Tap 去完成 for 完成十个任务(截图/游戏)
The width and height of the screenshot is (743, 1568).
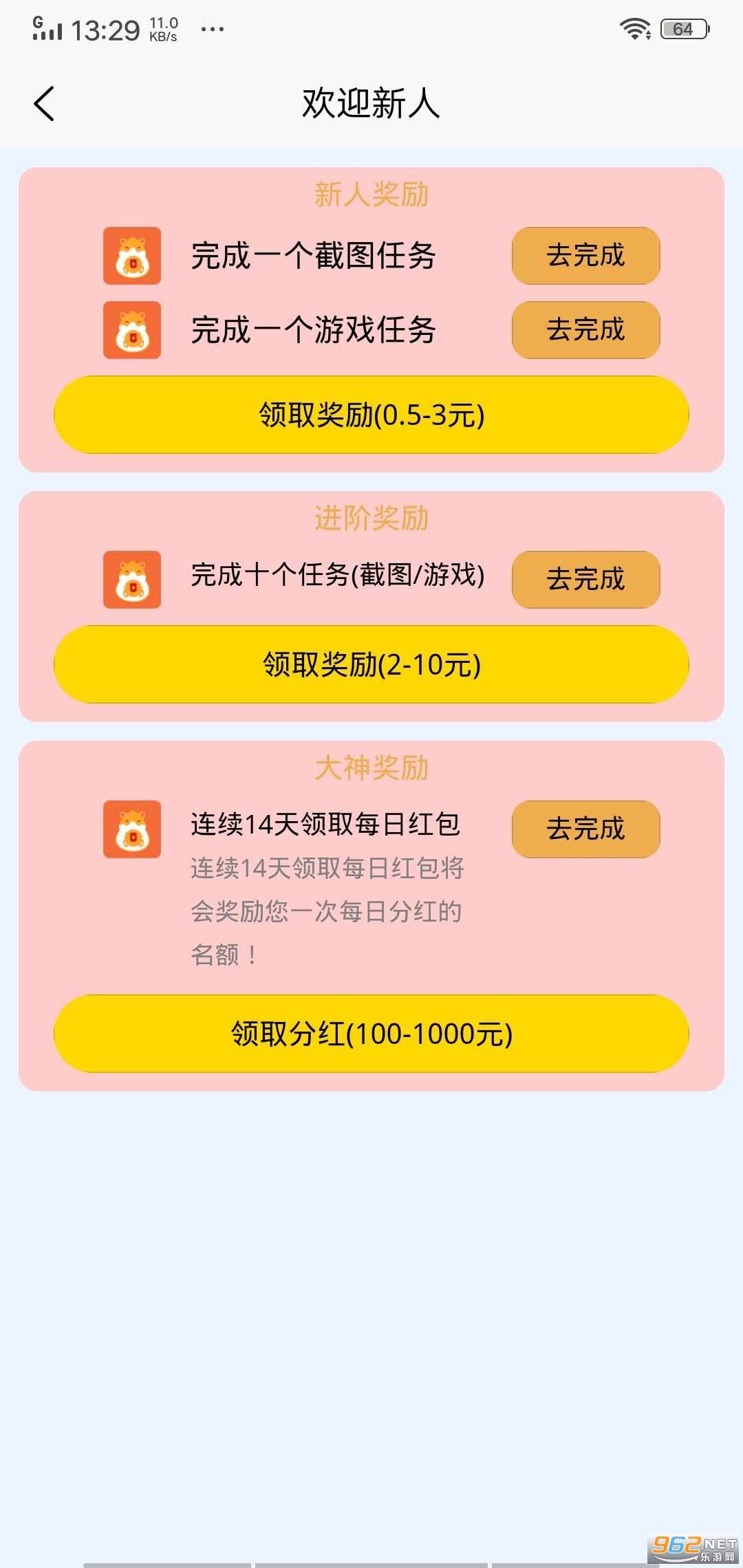click(585, 580)
